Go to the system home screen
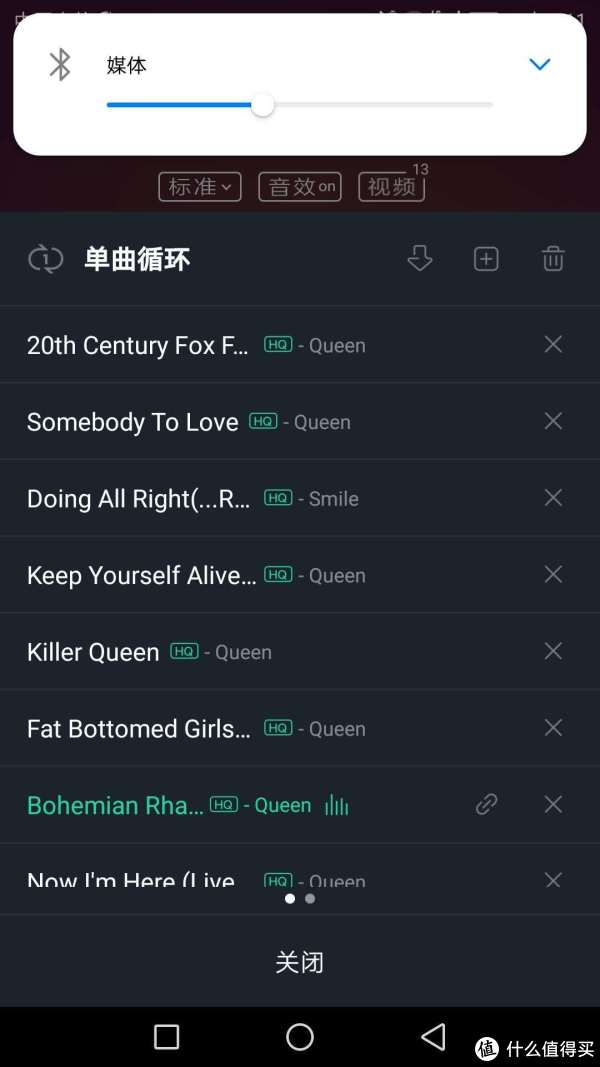 point(300,1037)
